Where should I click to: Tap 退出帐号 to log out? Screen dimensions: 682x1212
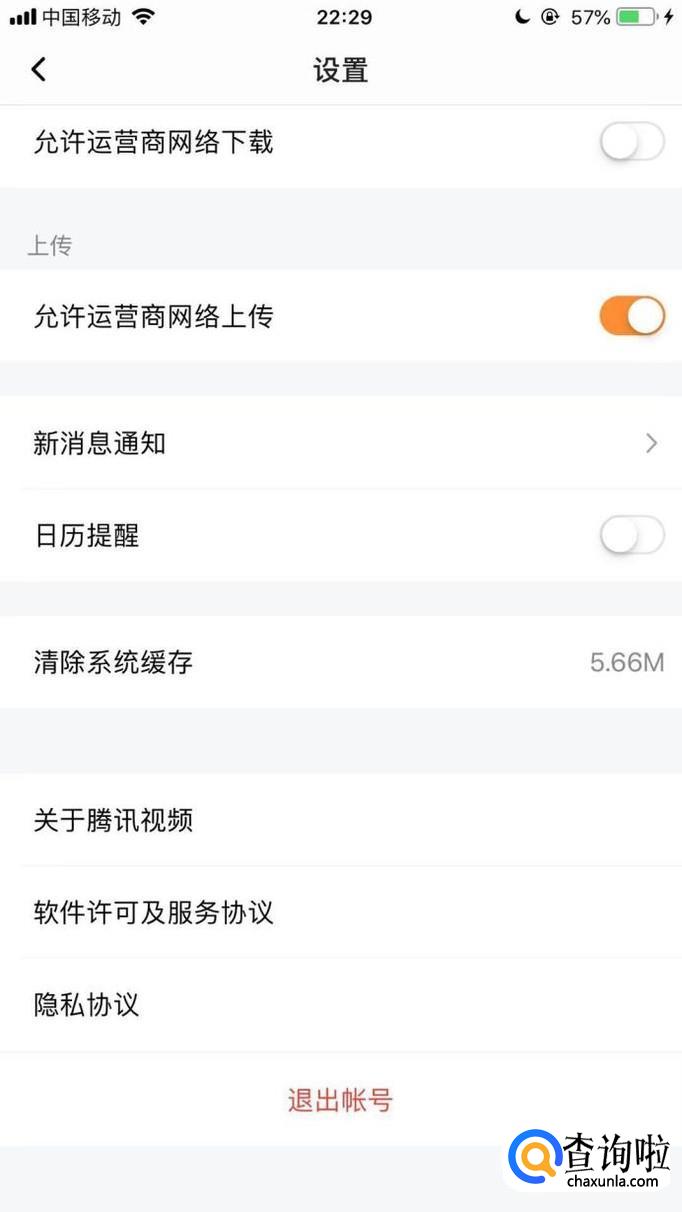pyautogui.click(x=340, y=1101)
